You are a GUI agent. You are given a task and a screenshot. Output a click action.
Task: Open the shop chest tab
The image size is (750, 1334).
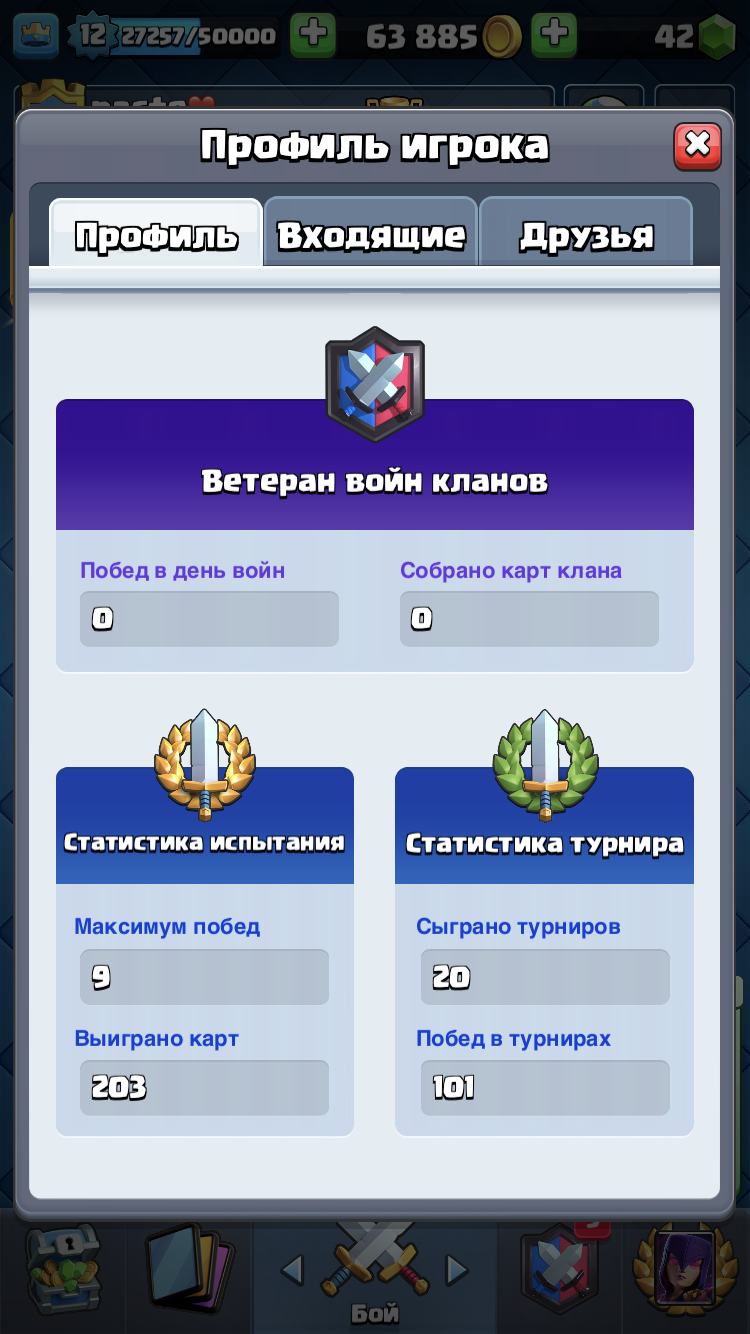(62, 1270)
